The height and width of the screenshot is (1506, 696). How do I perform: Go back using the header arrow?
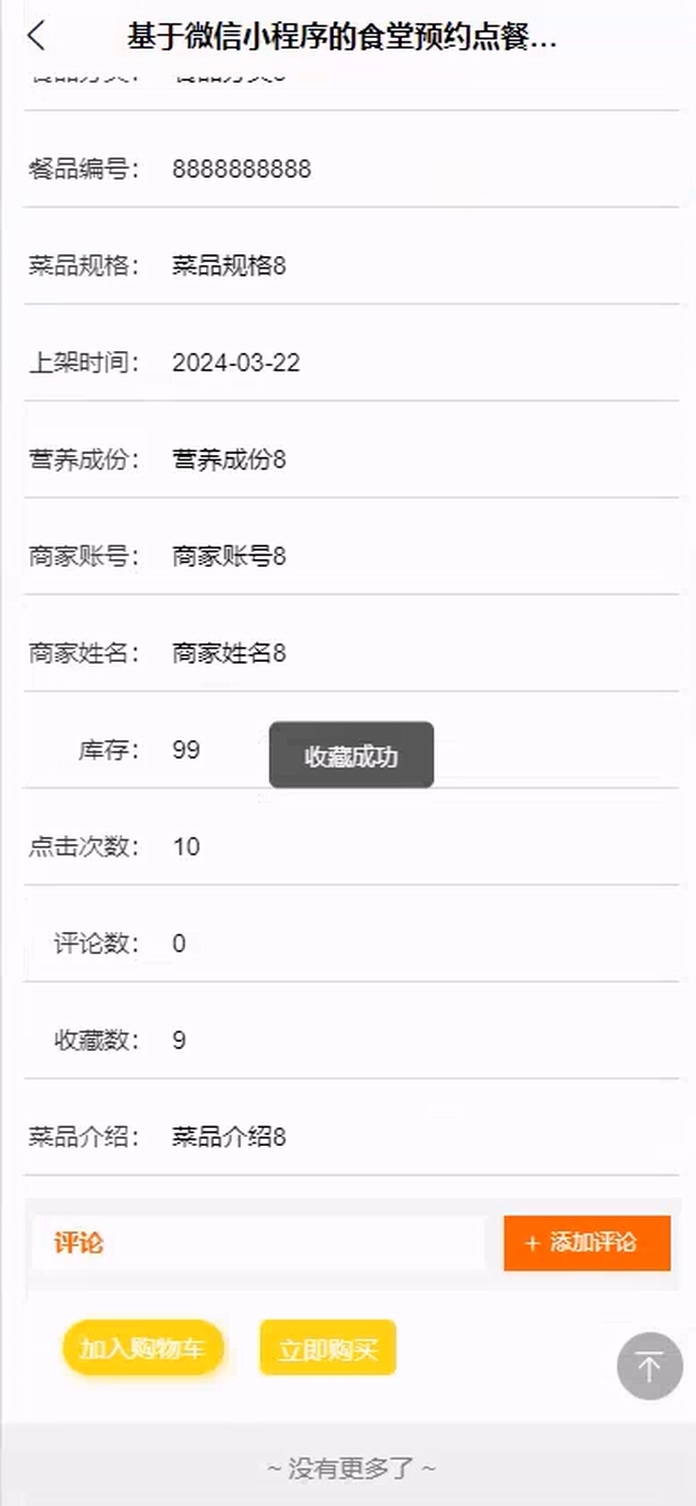tap(37, 36)
